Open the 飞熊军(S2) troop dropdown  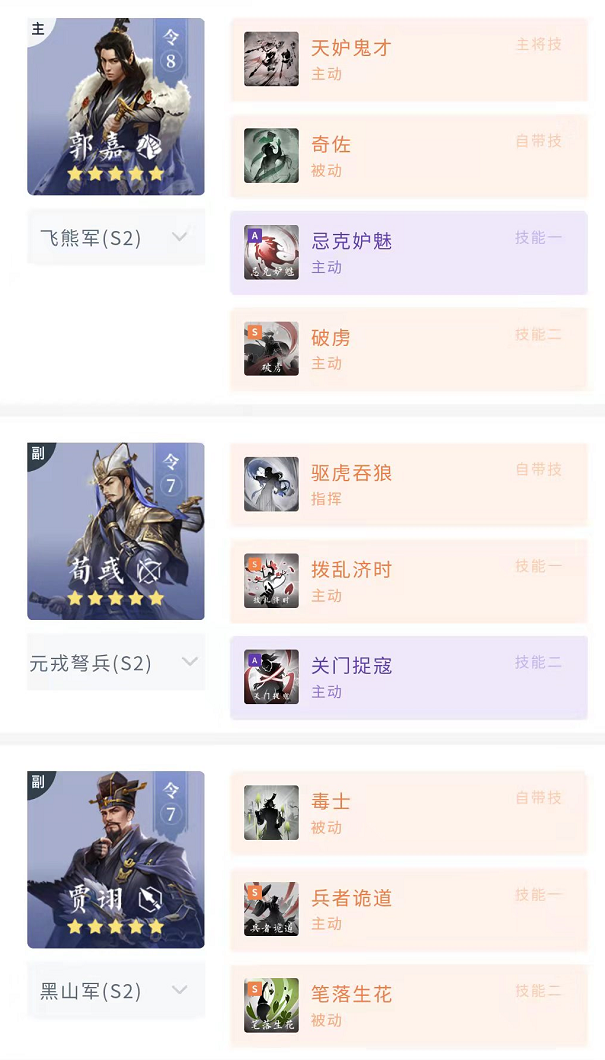(x=116, y=238)
